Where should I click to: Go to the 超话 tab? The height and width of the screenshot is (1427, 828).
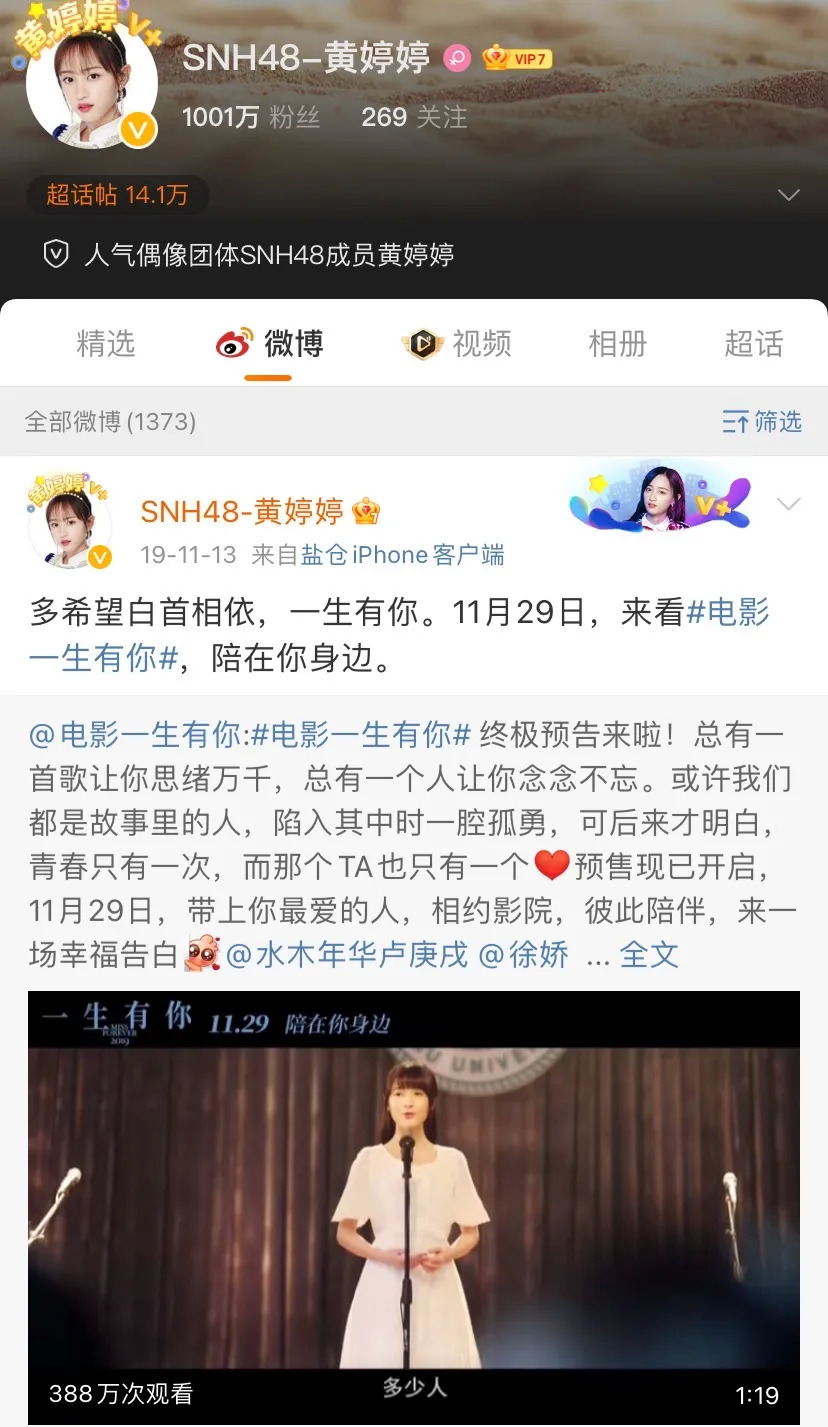[753, 344]
